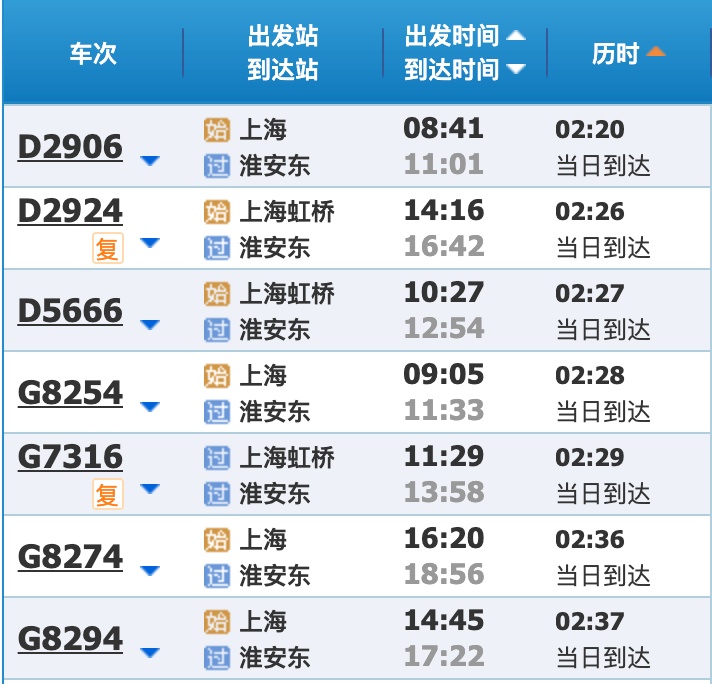Open train G8274 details link
Image resolution: width=712 pixels, height=684 pixels.
(70, 557)
